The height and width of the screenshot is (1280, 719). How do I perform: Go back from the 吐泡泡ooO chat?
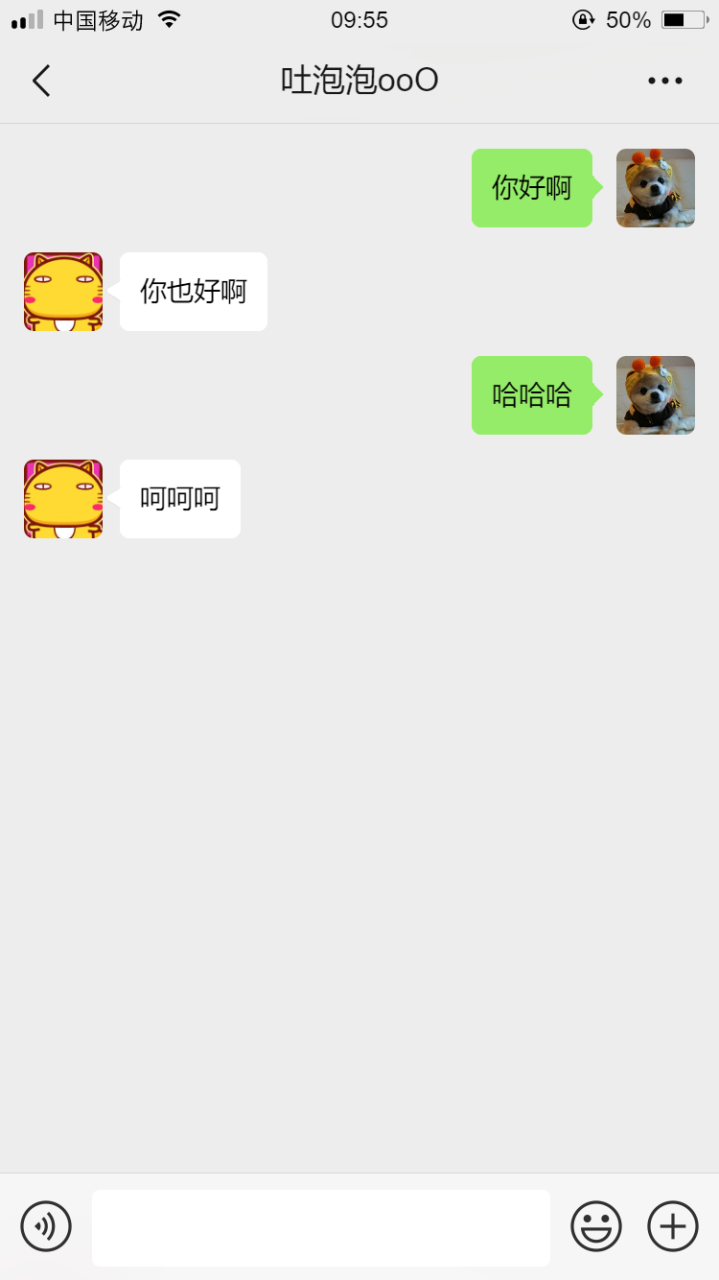(x=41, y=81)
